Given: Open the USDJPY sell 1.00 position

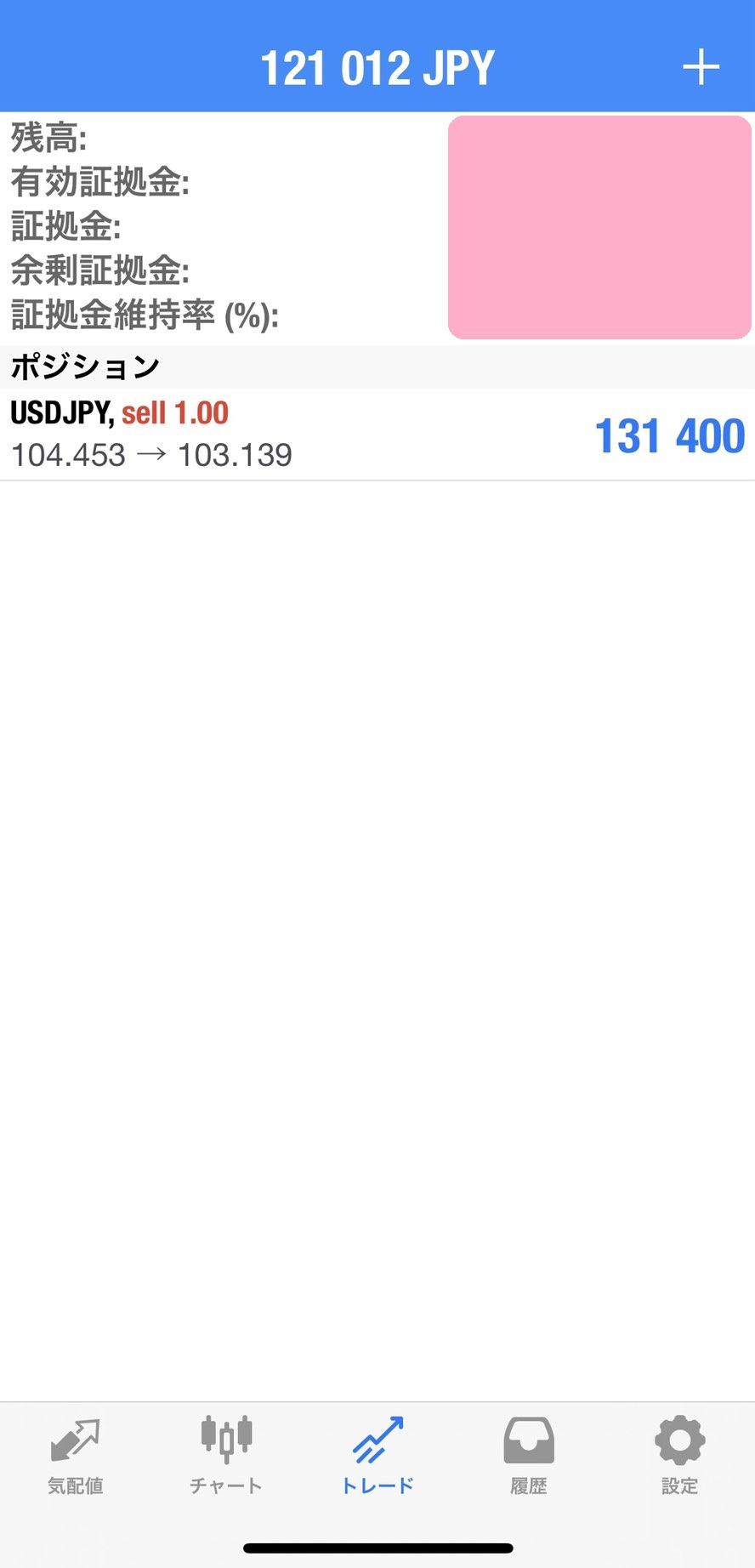Looking at the screenshot, I should coord(377,435).
